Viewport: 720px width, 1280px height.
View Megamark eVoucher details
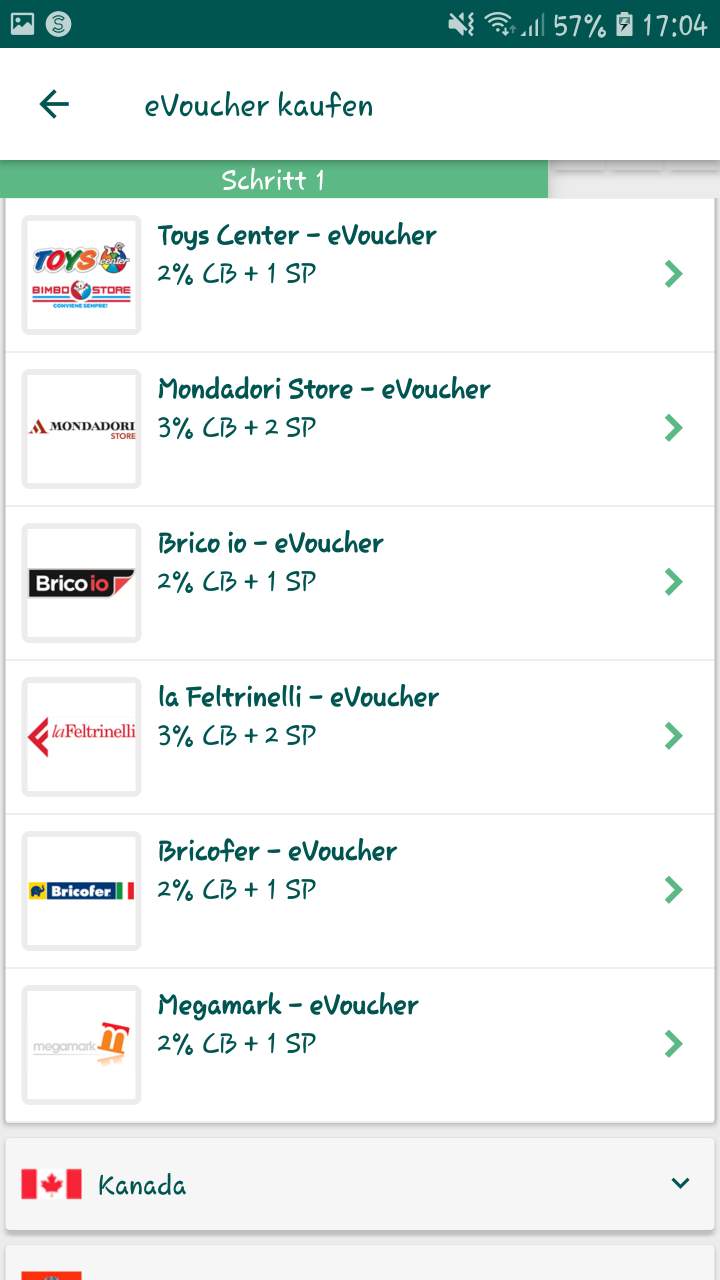(360, 1044)
